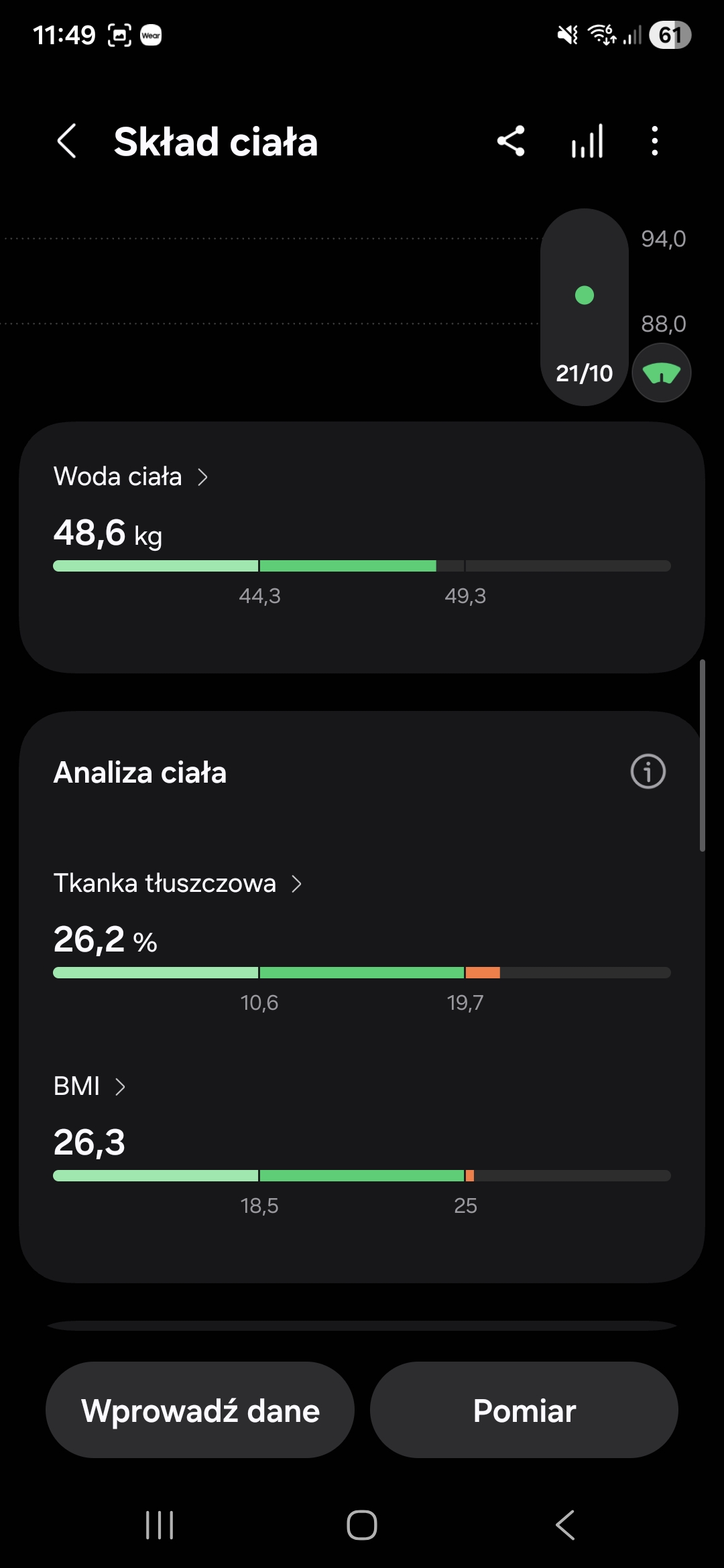
Task: Open recent apps from navigation bar
Action: (160, 1525)
